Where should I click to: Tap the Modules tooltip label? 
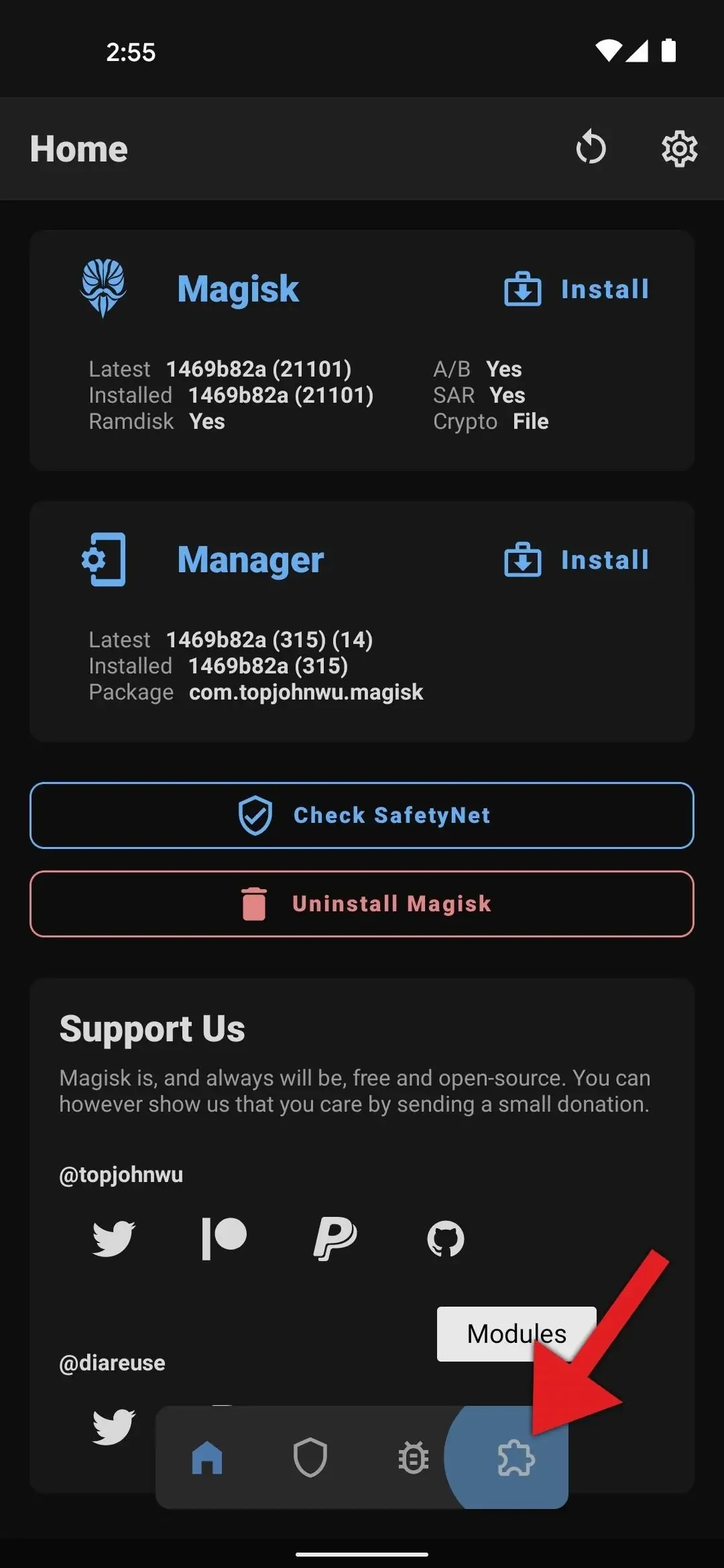pos(516,1333)
